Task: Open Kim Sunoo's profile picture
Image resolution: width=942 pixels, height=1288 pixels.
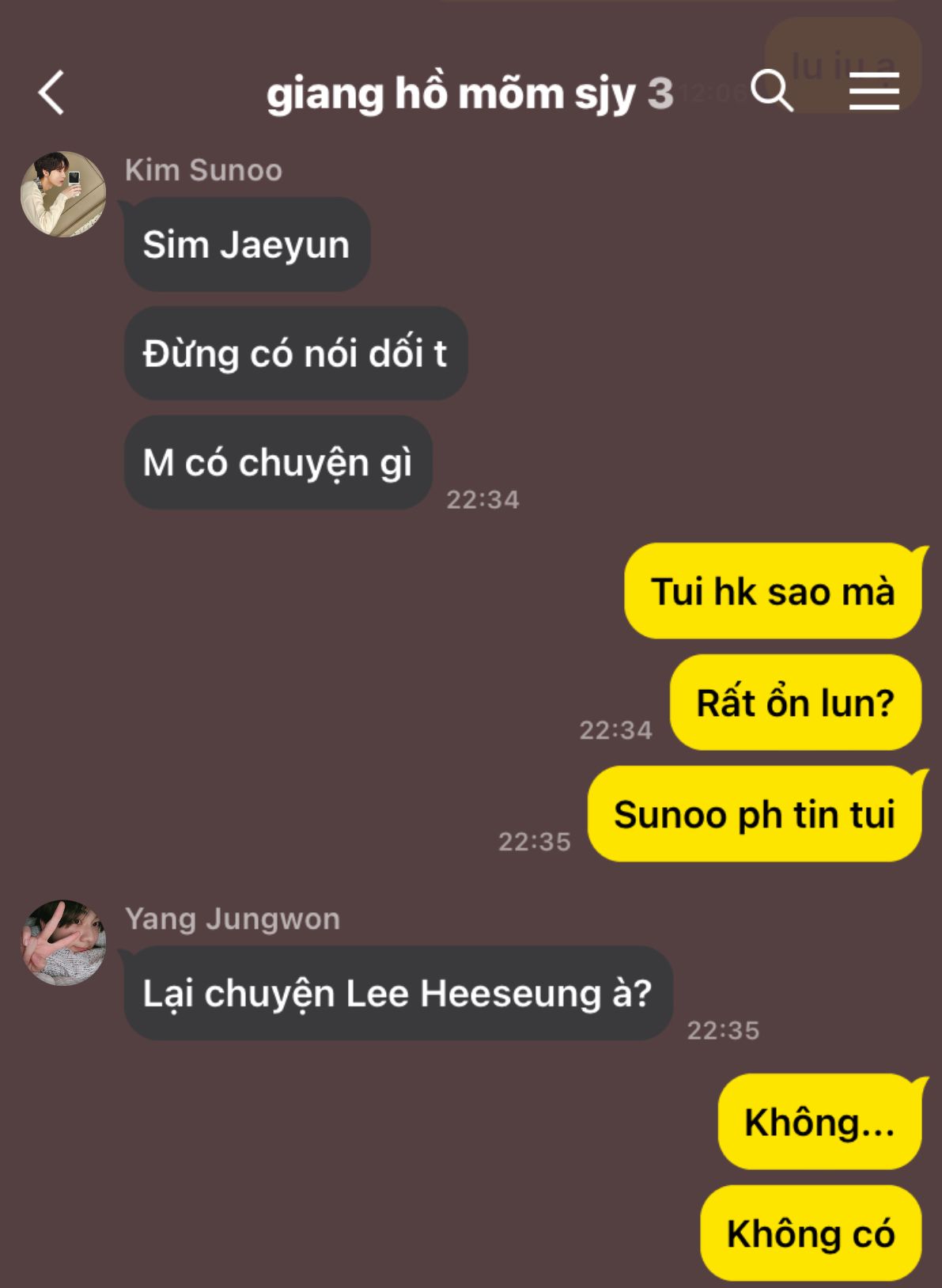Action: pos(63,195)
